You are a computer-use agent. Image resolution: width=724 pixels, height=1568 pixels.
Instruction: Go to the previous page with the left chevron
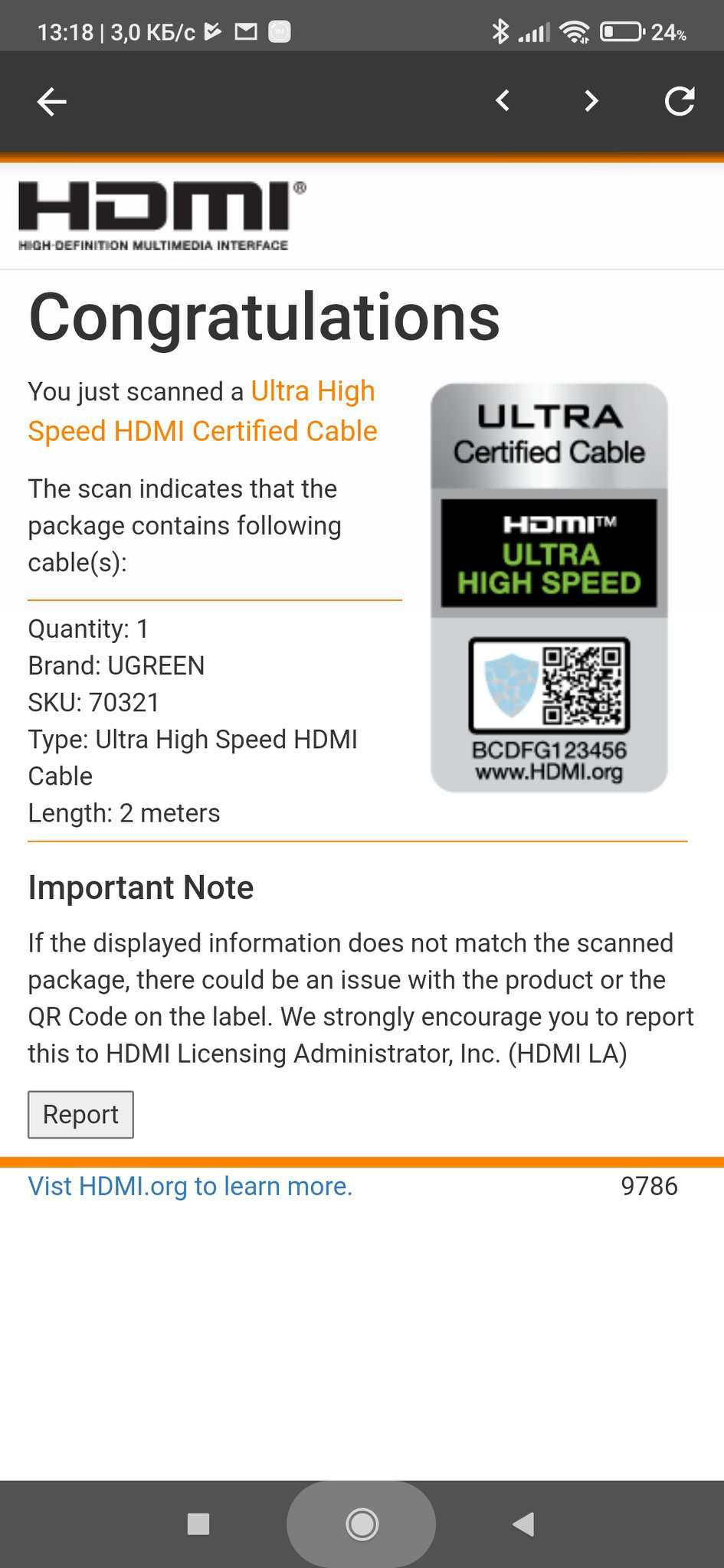pos(503,100)
